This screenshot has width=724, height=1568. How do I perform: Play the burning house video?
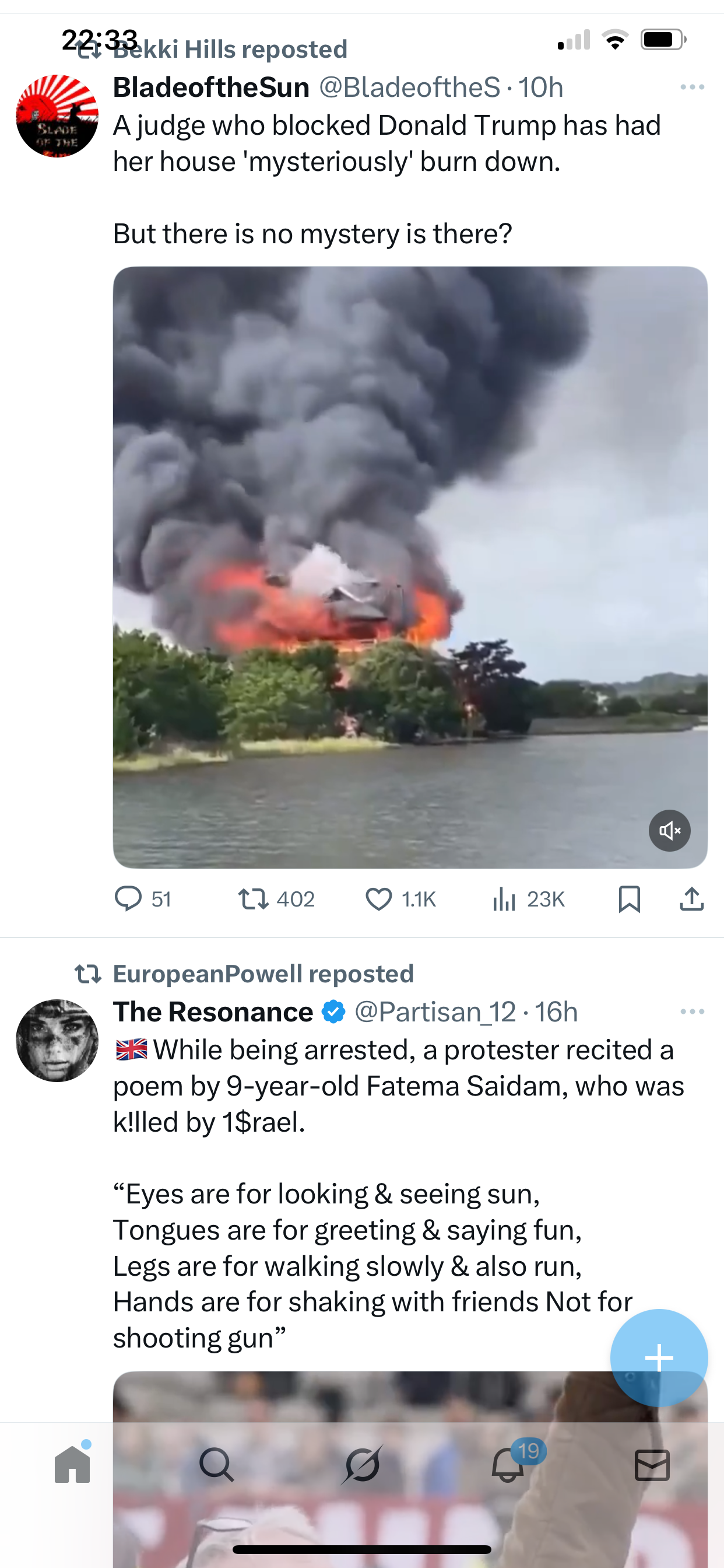click(x=409, y=566)
